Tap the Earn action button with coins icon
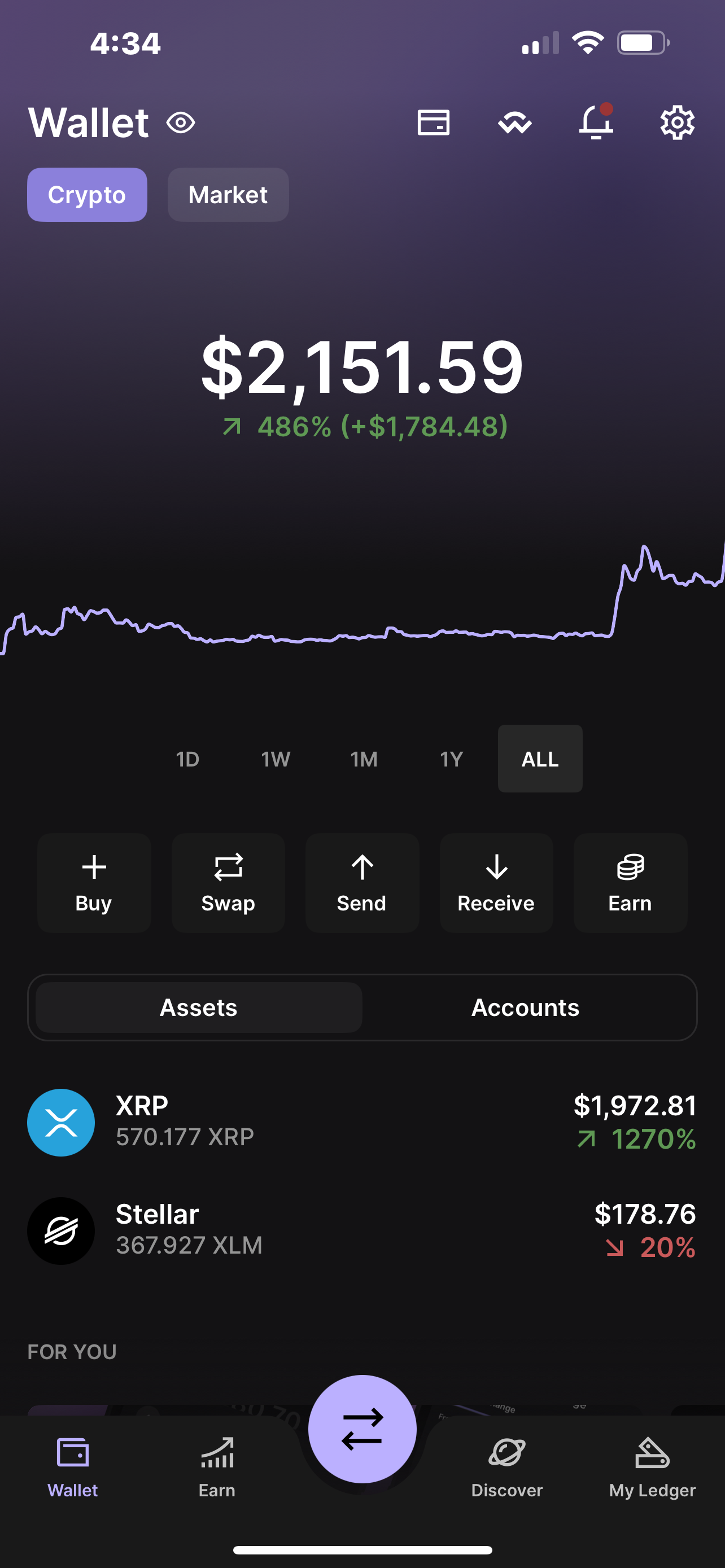The width and height of the screenshot is (725, 1568). click(630, 883)
